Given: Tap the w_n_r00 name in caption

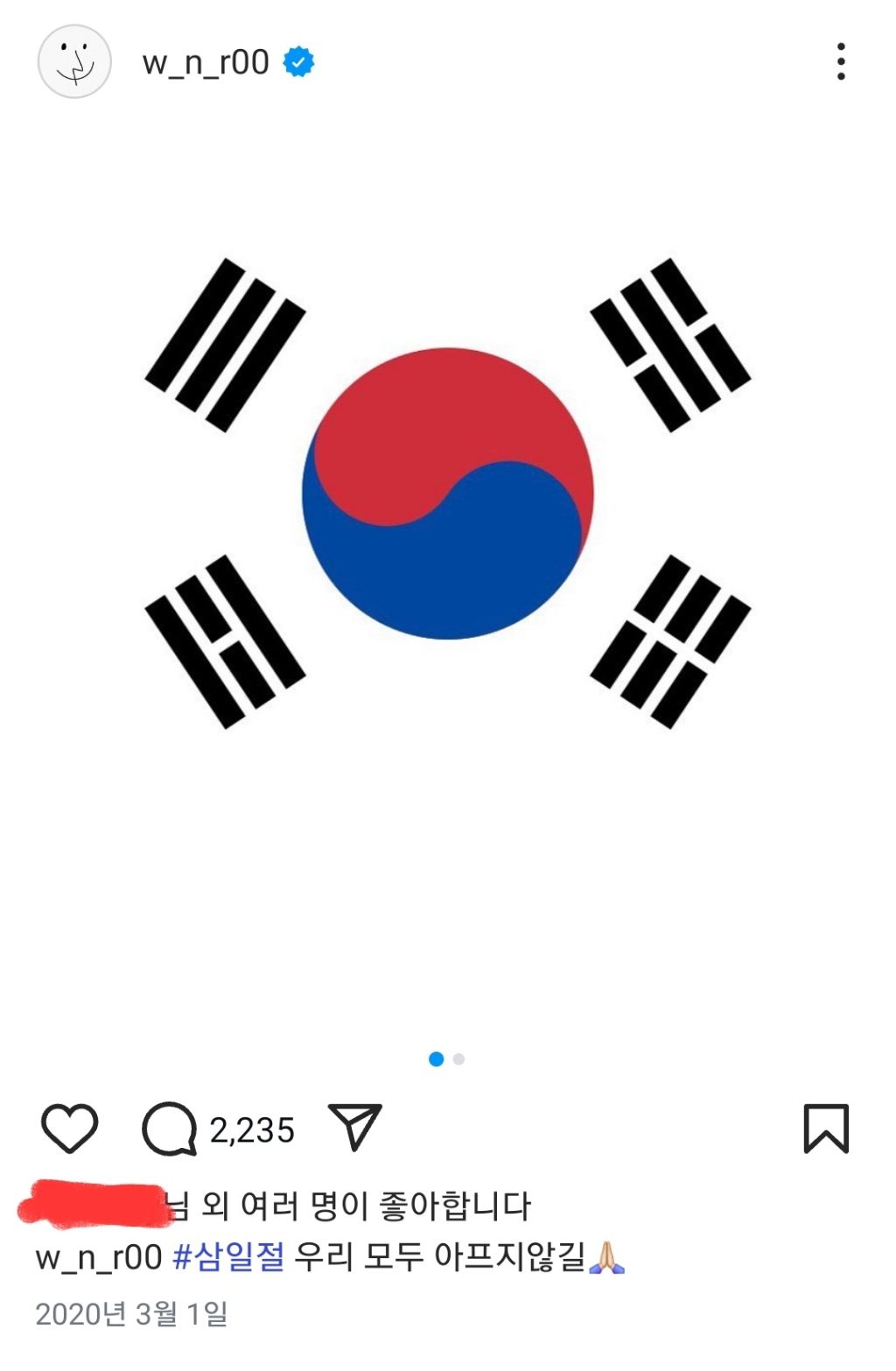Looking at the screenshot, I should point(99,1258).
